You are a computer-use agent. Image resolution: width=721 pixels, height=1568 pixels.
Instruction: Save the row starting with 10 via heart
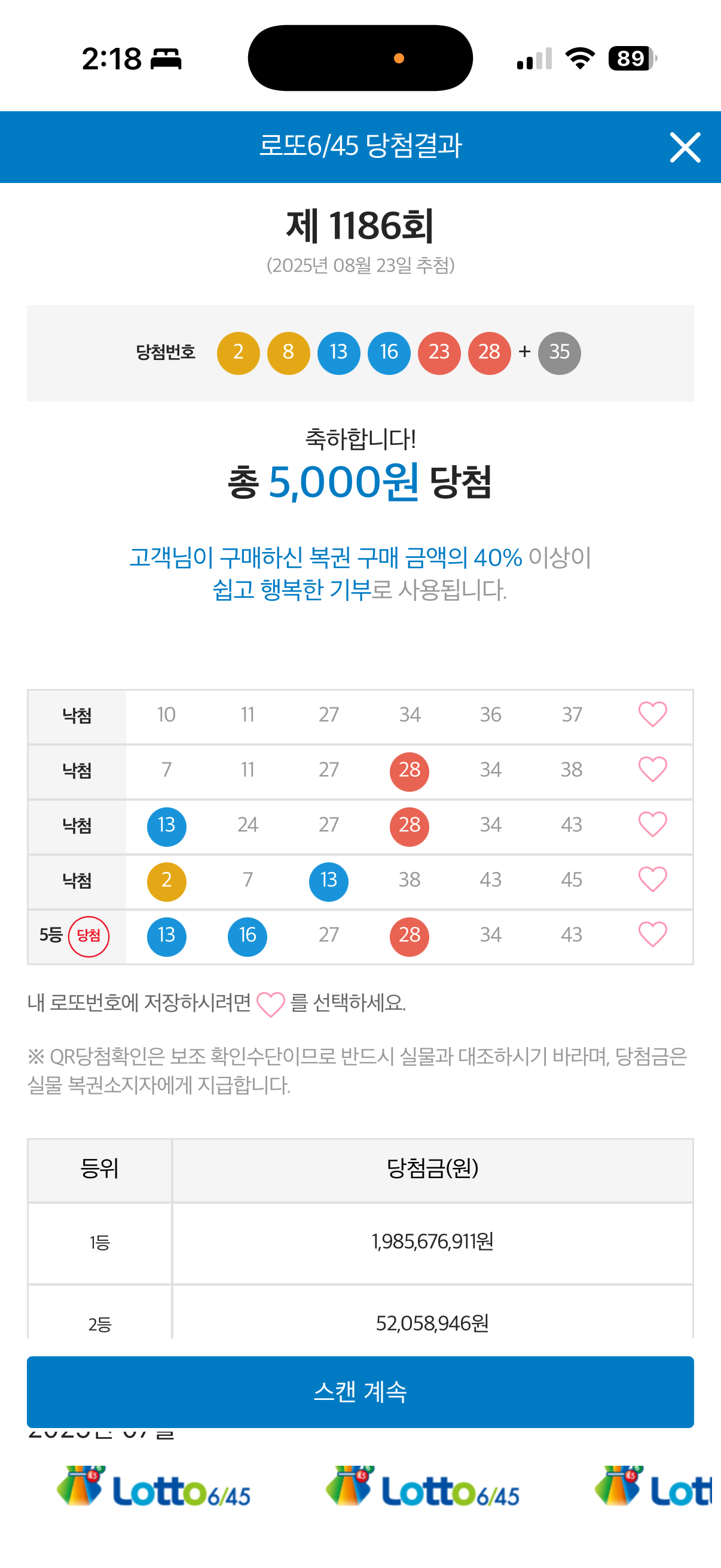click(x=652, y=715)
